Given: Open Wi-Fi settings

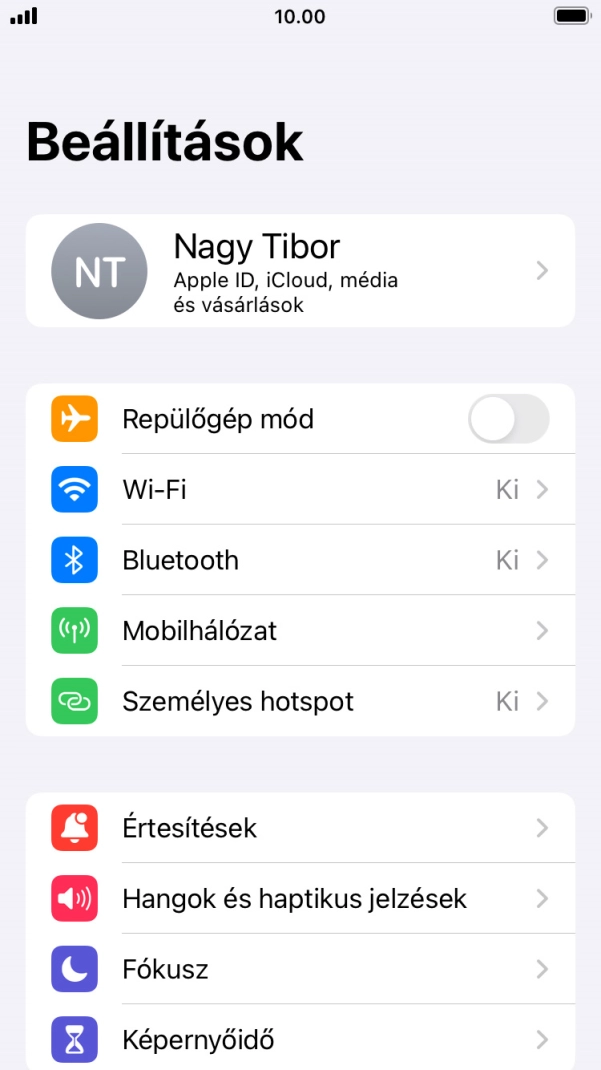Looking at the screenshot, I should tap(300, 490).
